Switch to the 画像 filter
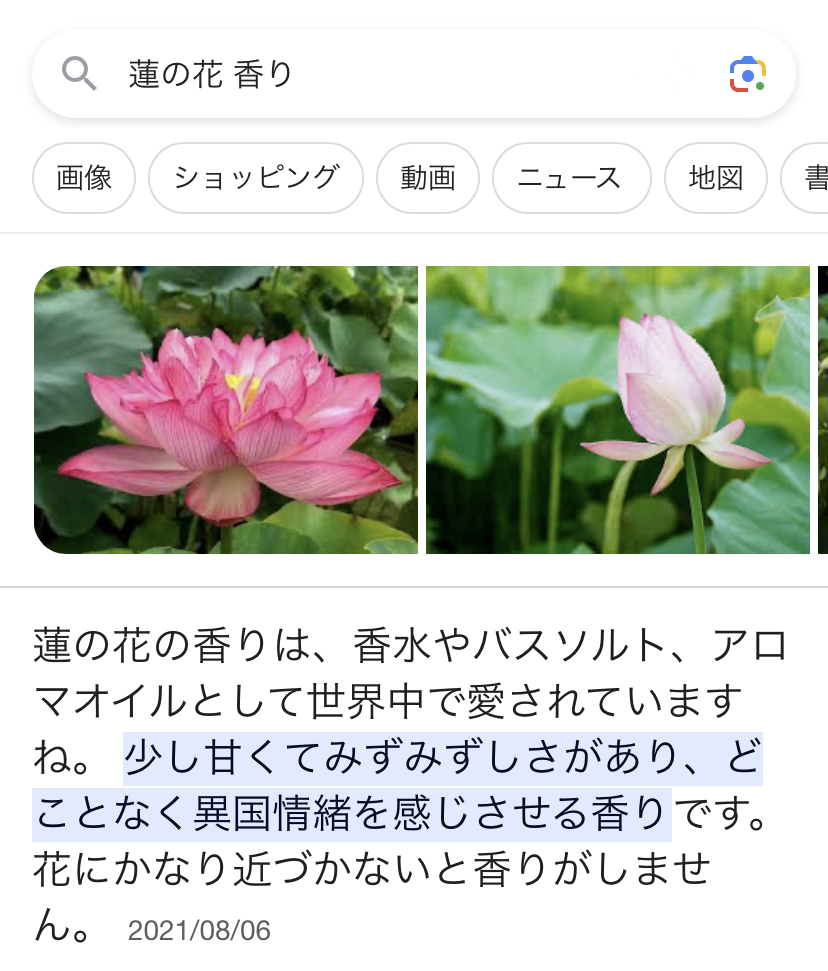Viewport: 828px width, 971px height. (84, 178)
